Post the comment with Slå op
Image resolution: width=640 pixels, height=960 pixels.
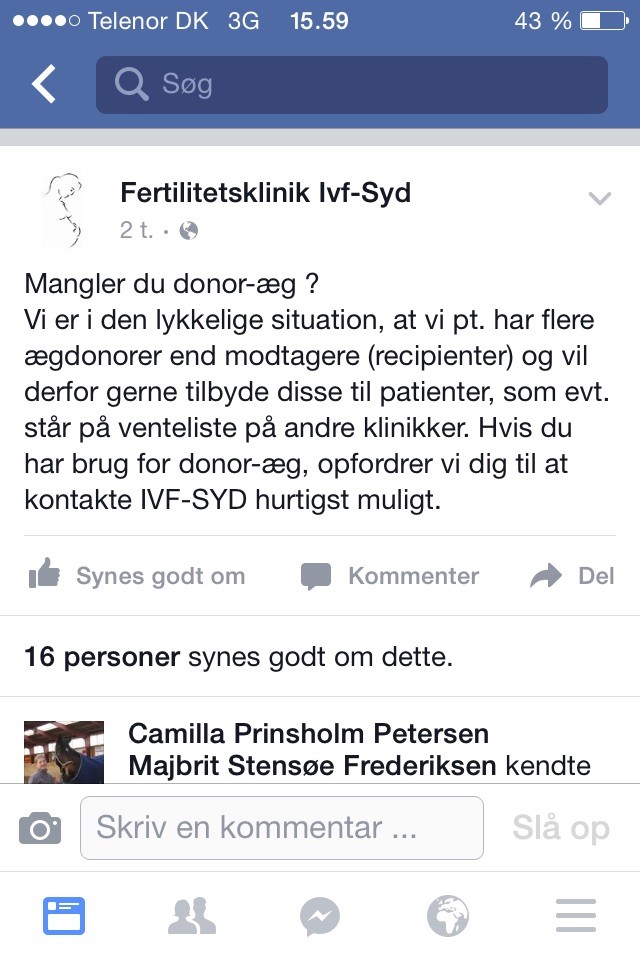pyautogui.click(x=560, y=828)
